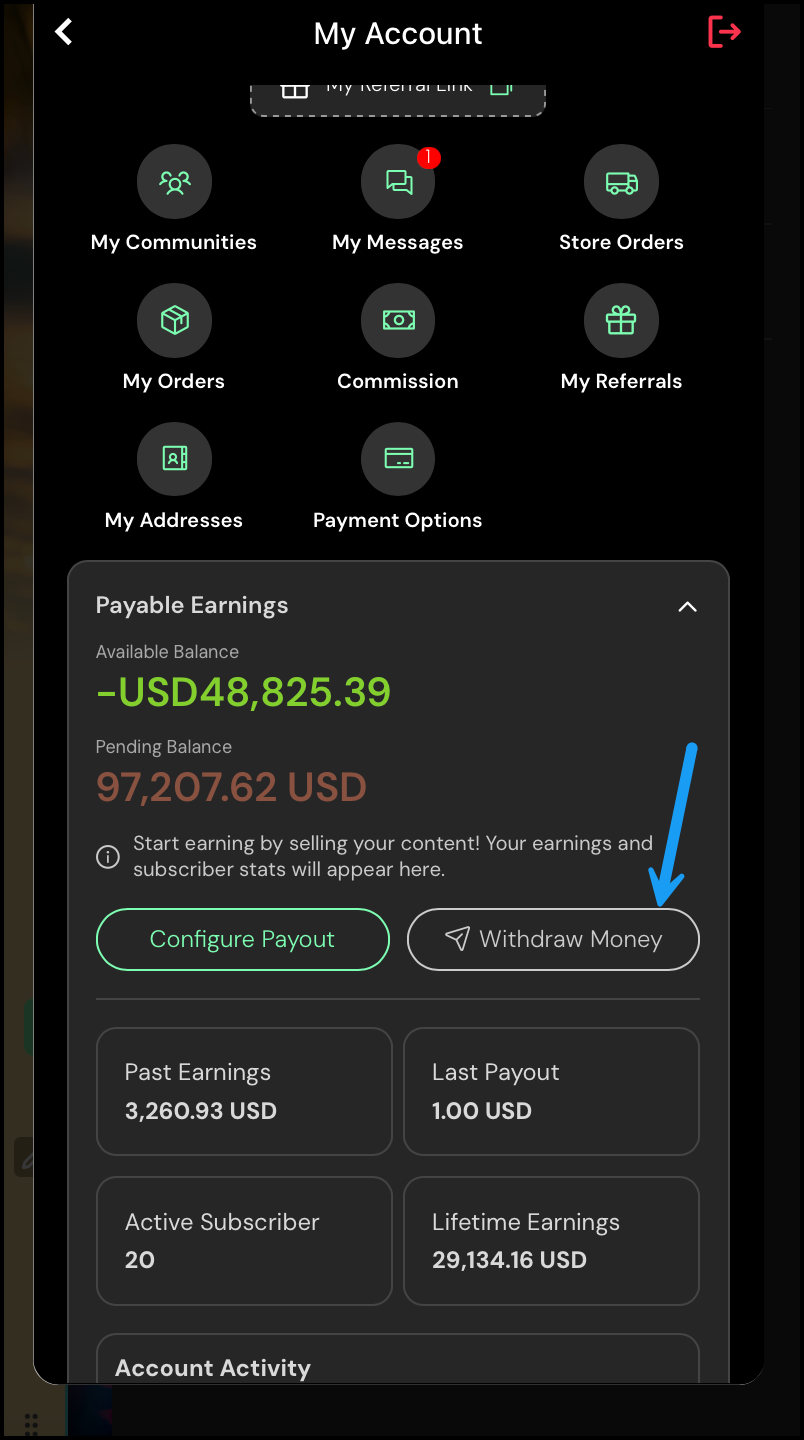The width and height of the screenshot is (804, 1440).
Task: Open My Addresses
Action: (x=174, y=461)
